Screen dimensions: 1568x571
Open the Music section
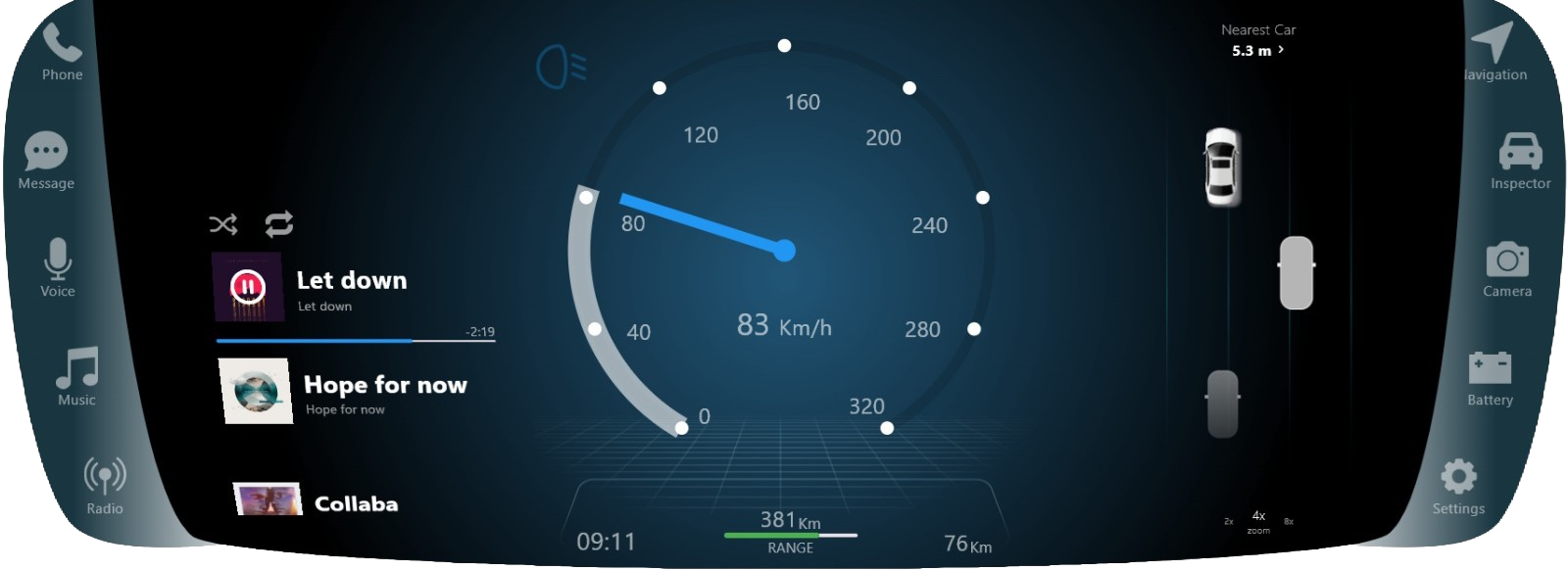click(76, 376)
